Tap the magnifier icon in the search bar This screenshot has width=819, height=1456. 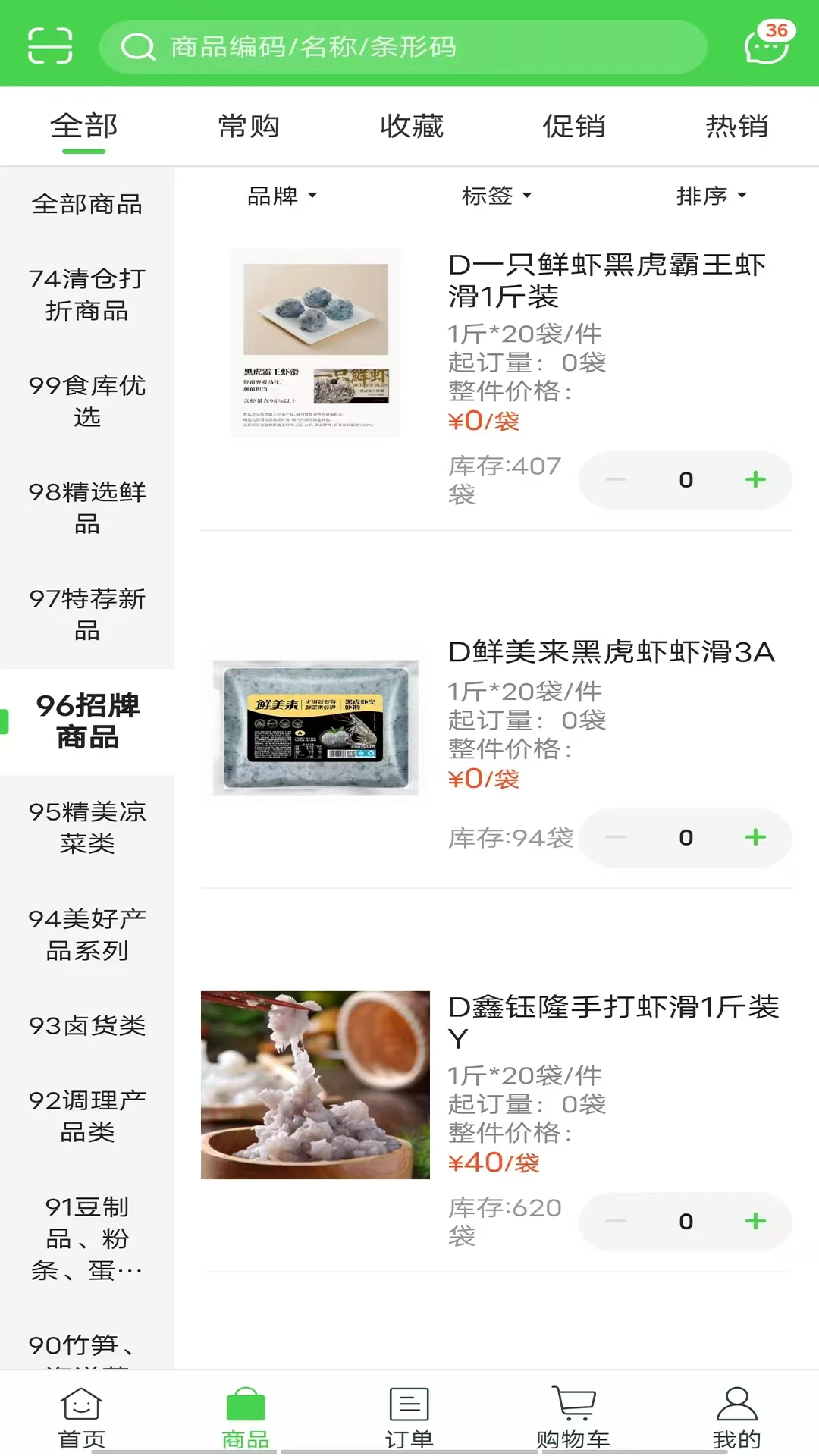pyautogui.click(x=137, y=47)
